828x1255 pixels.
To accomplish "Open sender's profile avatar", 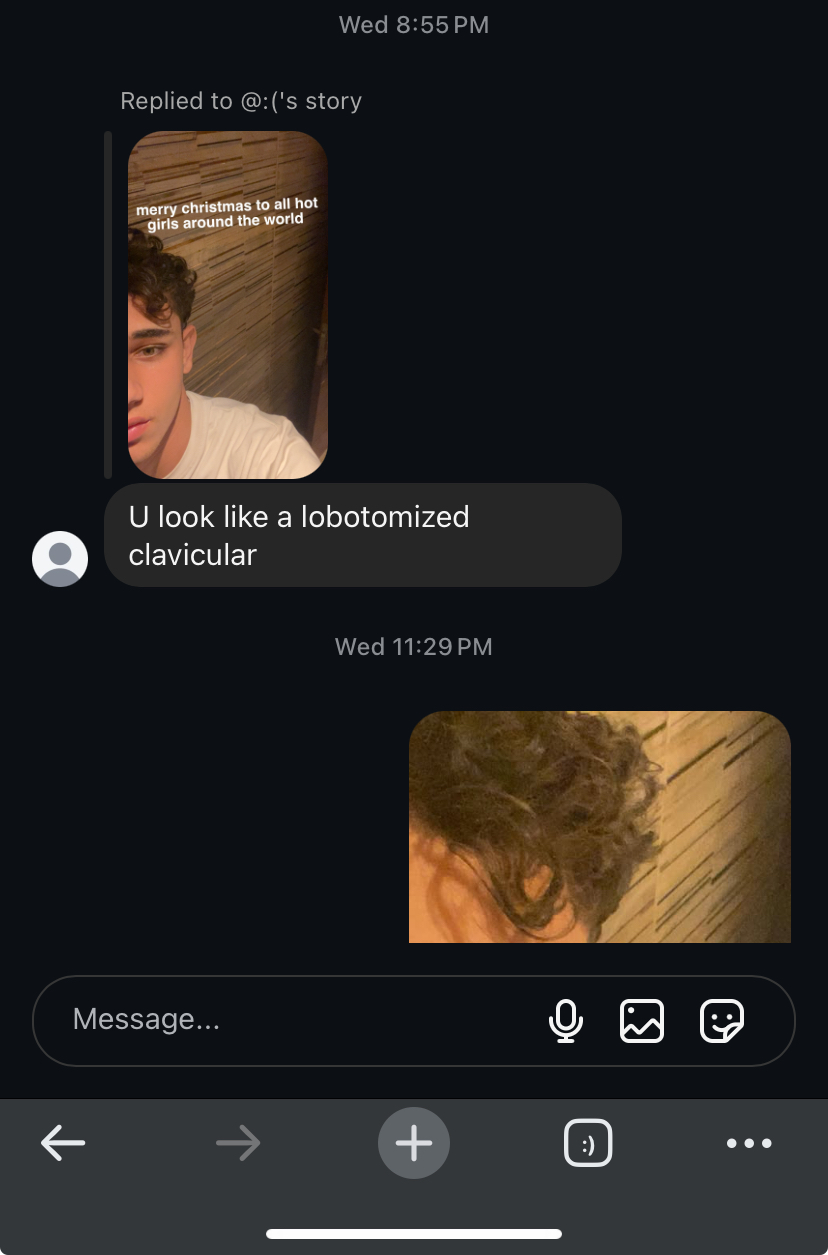I will [x=60, y=558].
